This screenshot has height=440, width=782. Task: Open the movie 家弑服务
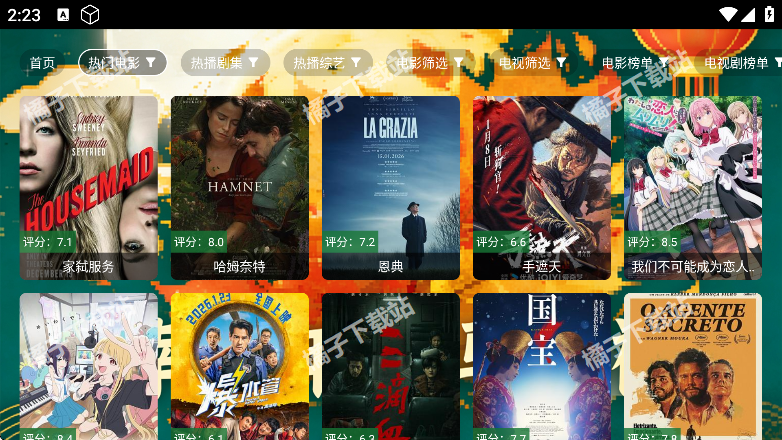pos(89,187)
